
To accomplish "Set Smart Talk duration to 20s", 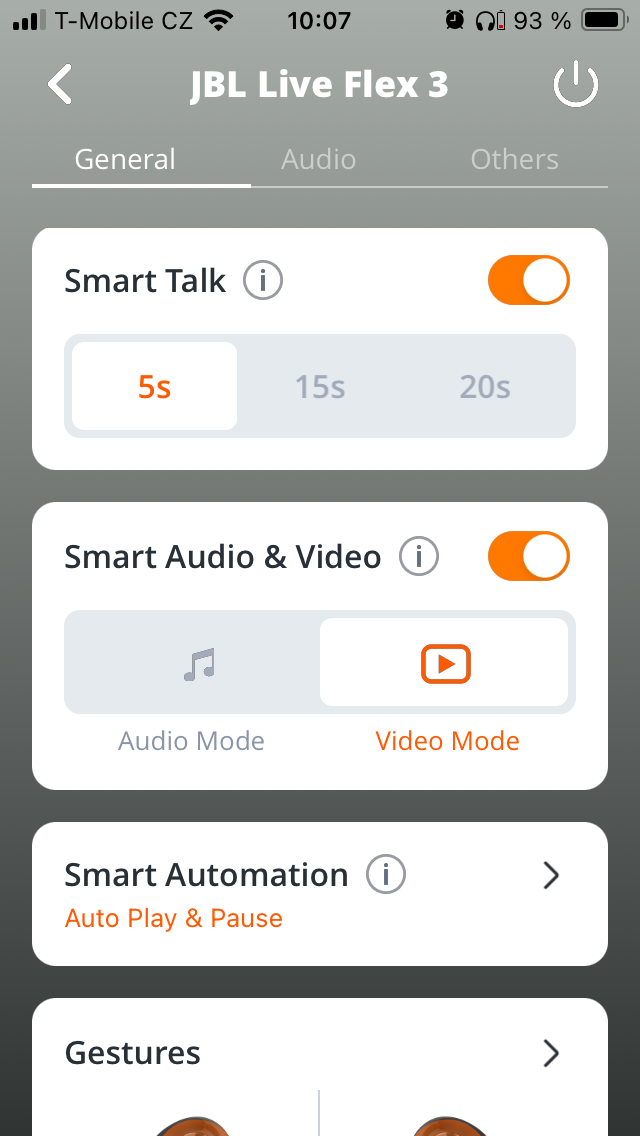I will click(x=485, y=386).
